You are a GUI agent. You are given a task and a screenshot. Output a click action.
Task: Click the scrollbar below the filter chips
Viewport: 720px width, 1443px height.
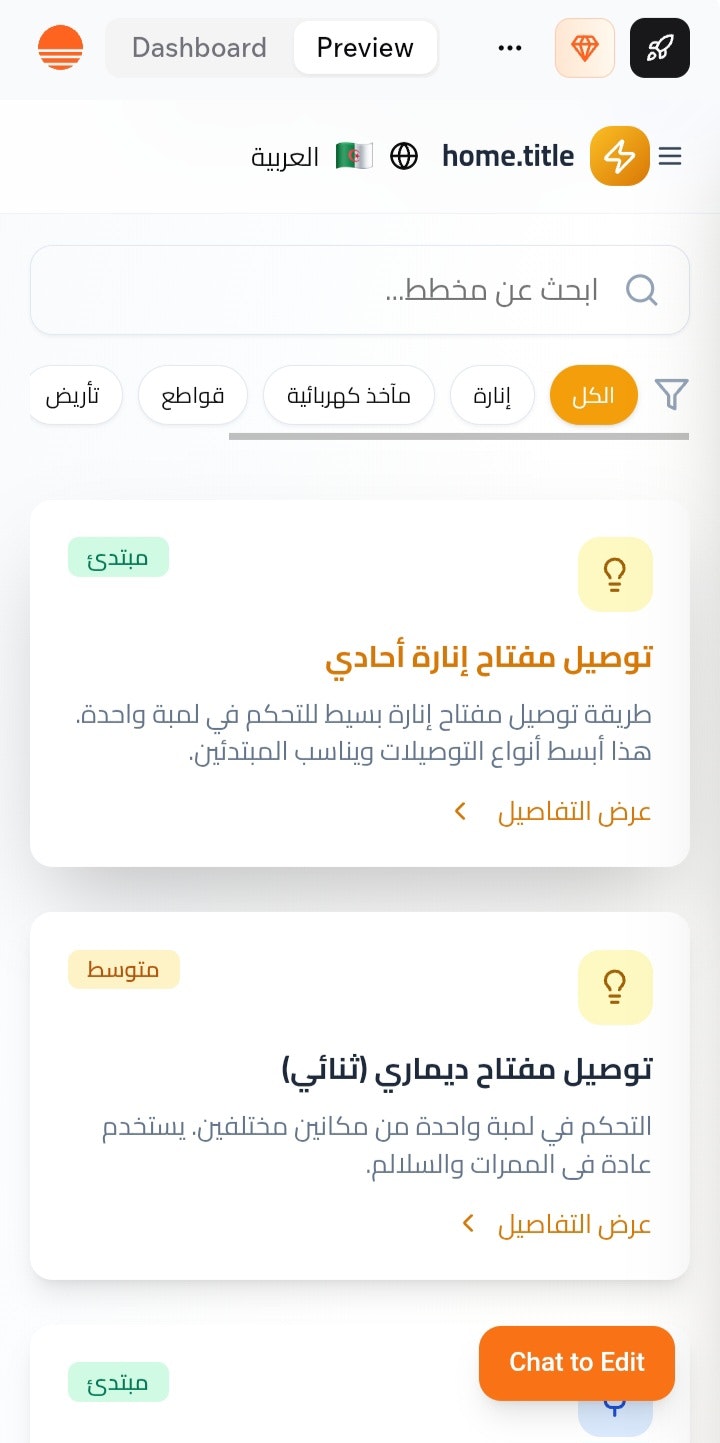pyautogui.click(x=458, y=436)
